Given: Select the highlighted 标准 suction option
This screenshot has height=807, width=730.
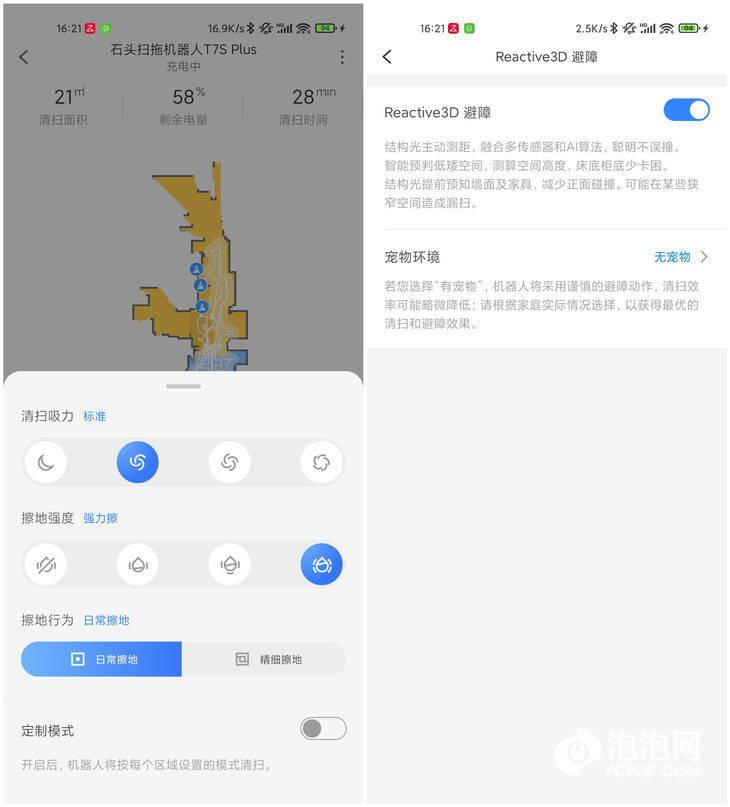Looking at the screenshot, I should 138,462.
